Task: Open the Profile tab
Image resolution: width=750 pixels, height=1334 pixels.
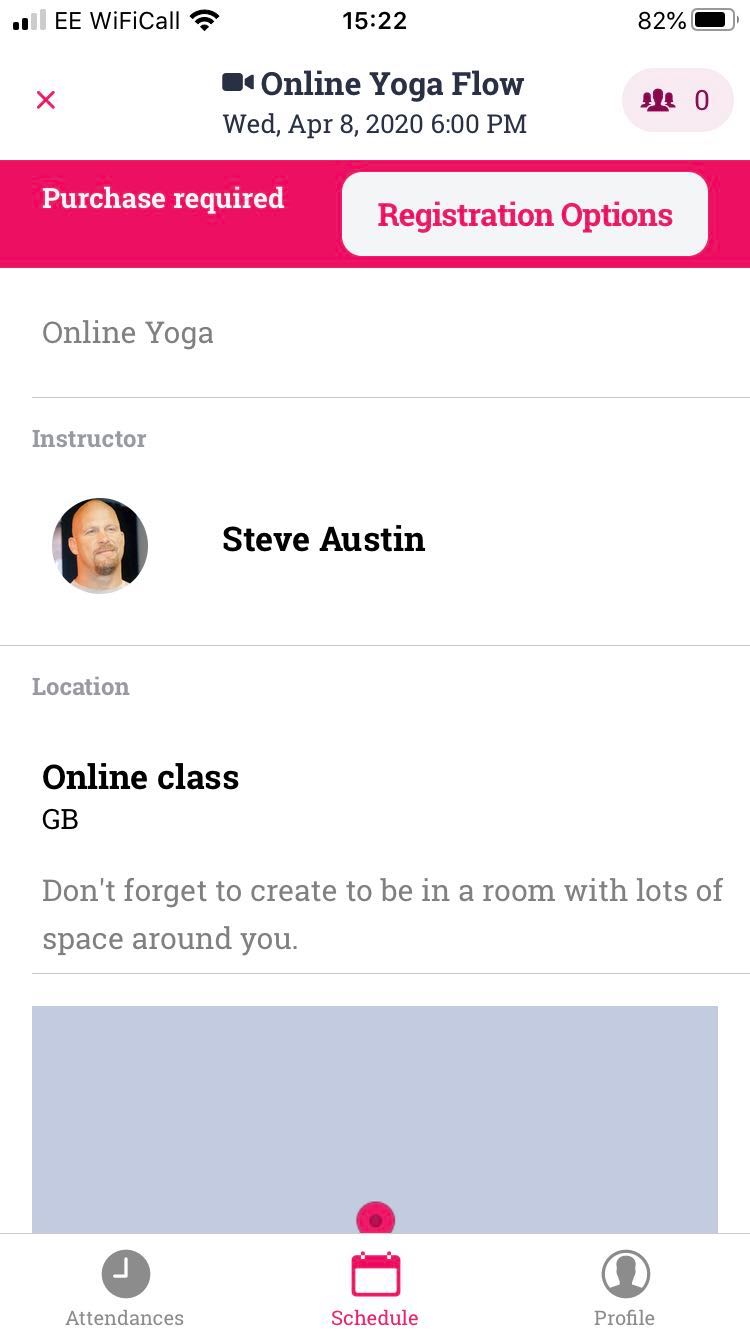Action: (x=625, y=1288)
